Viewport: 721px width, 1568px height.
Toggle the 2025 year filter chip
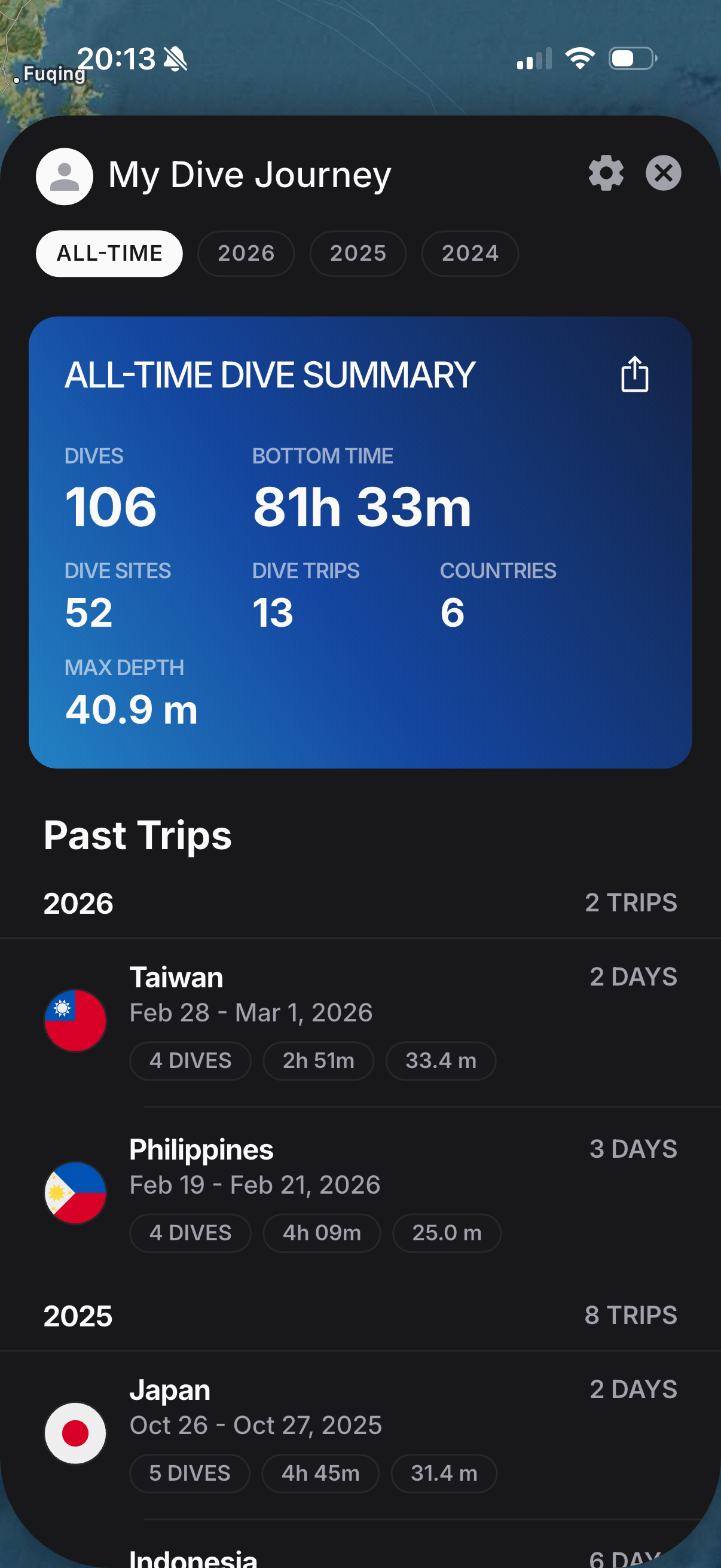click(358, 253)
